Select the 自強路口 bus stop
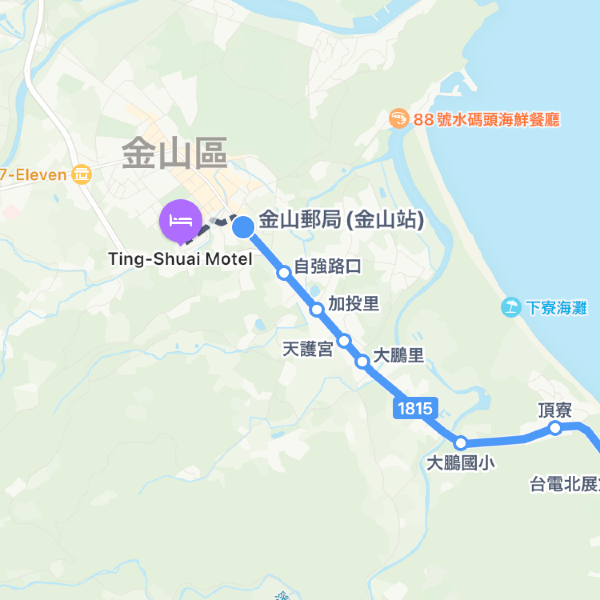Viewport: 600px width, 600px height. (284, 271)
